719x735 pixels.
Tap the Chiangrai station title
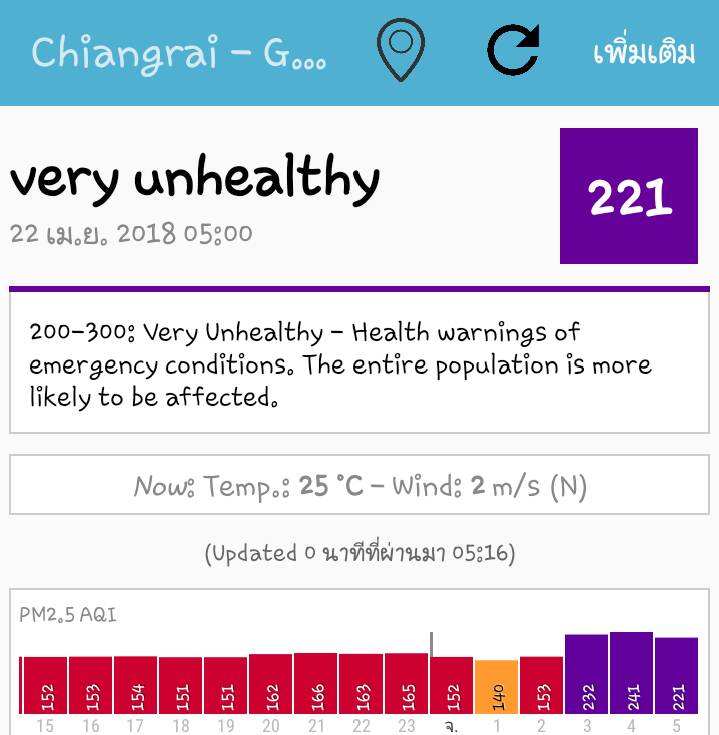click(178, 52)
